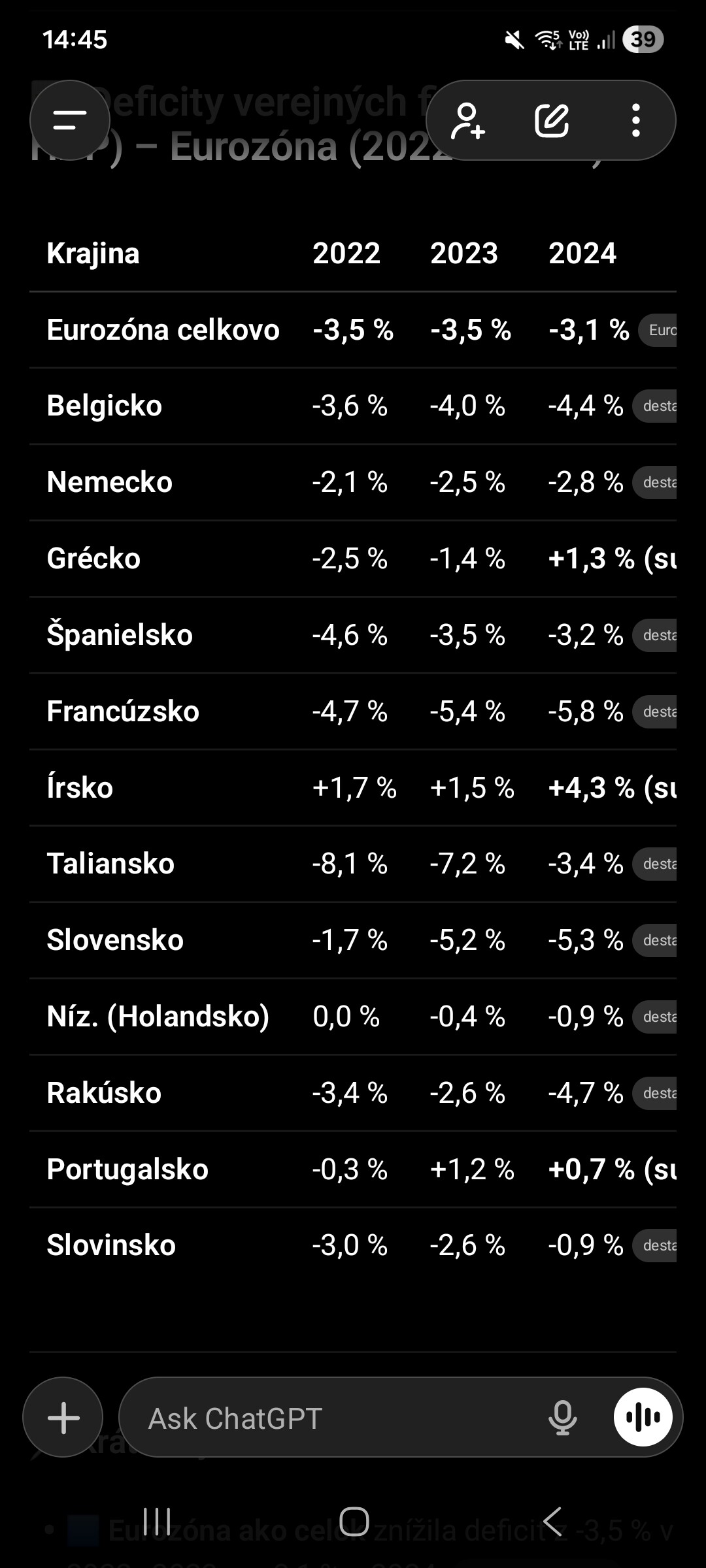Screen dimensions: 706x1568
Task: Go to the home screen via system home
Action: (x=354, y=1522)
